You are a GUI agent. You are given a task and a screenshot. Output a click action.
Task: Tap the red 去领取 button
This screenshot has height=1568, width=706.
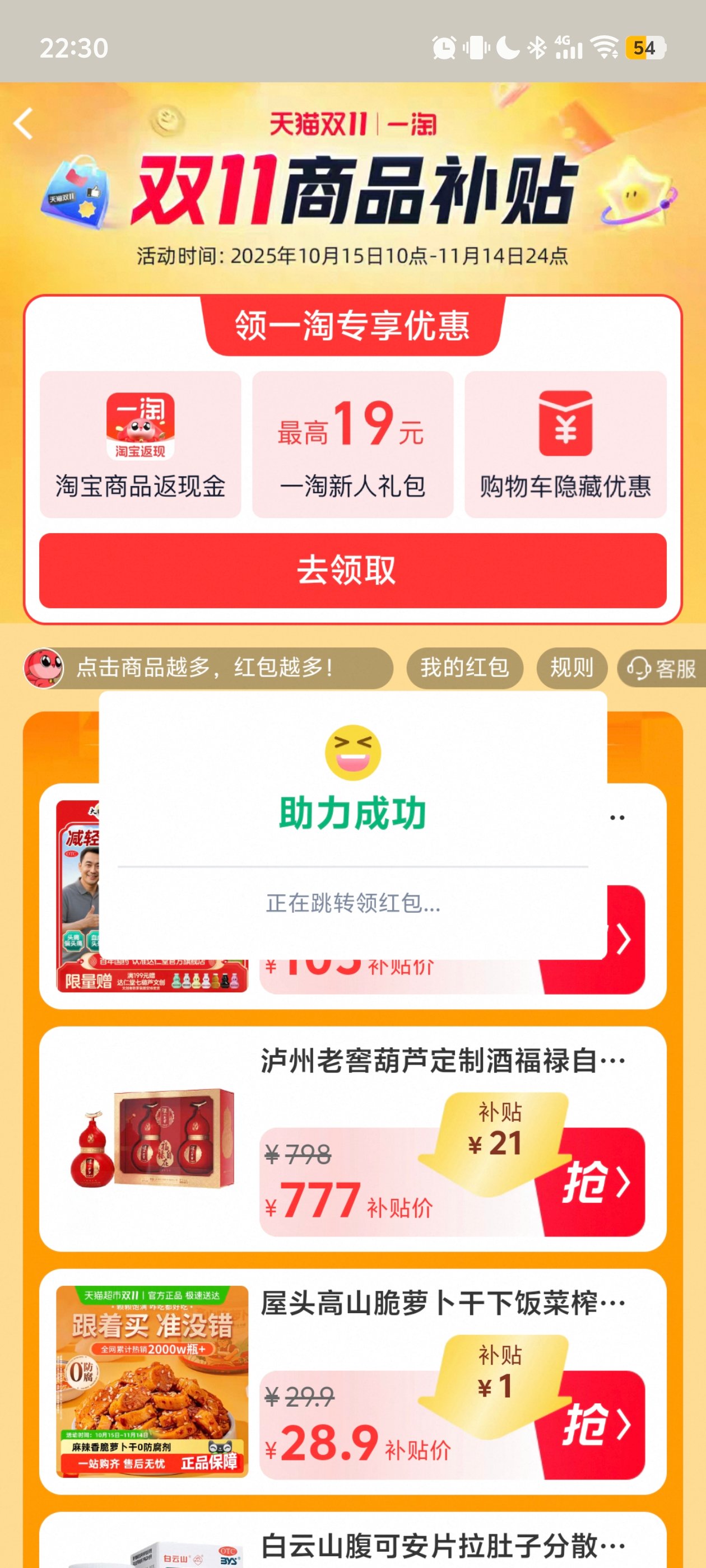352,570
